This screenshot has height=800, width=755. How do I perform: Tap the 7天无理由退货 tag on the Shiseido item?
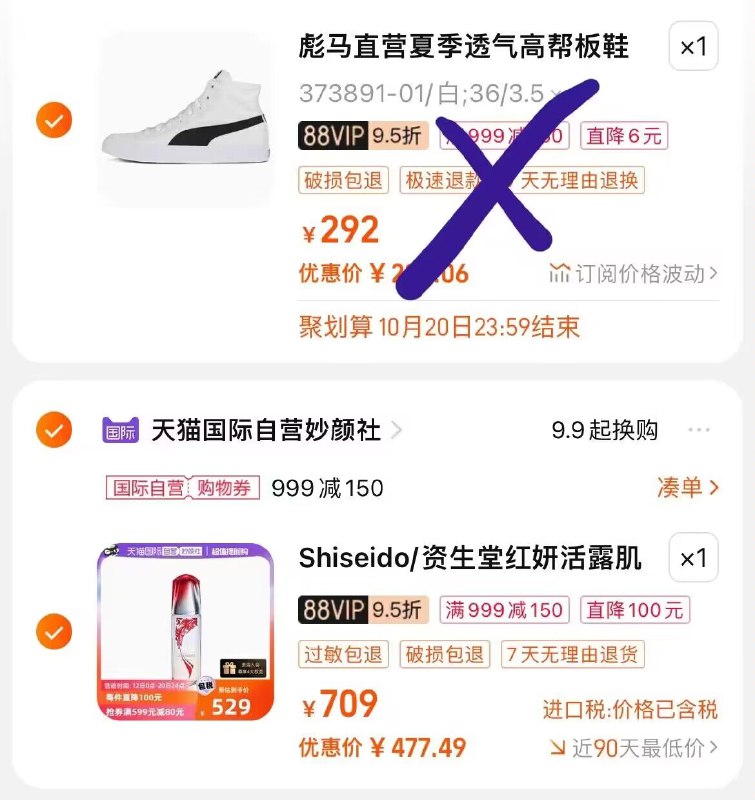pyautogui.click(x=570, y=656)
